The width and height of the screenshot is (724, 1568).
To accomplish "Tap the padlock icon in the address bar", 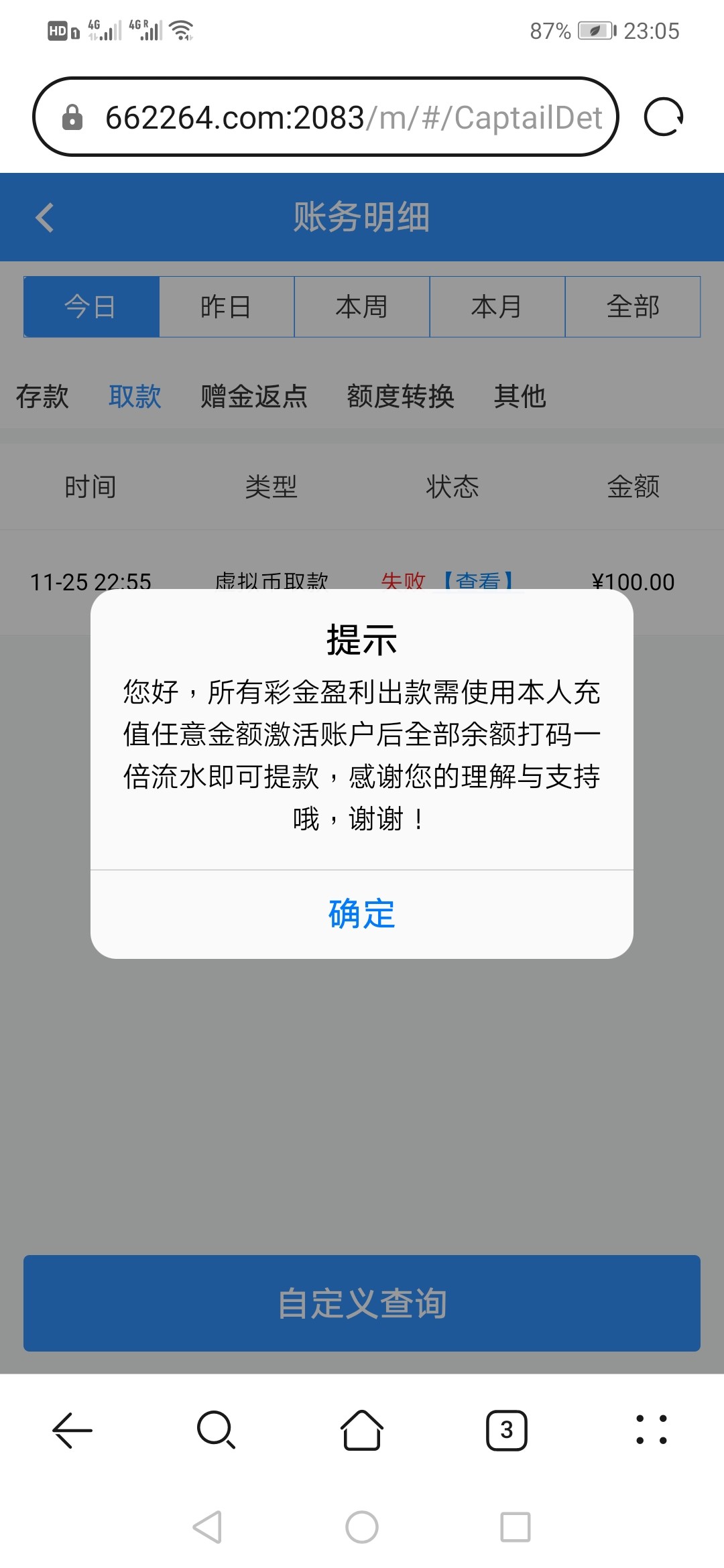I will click(74, 117).
